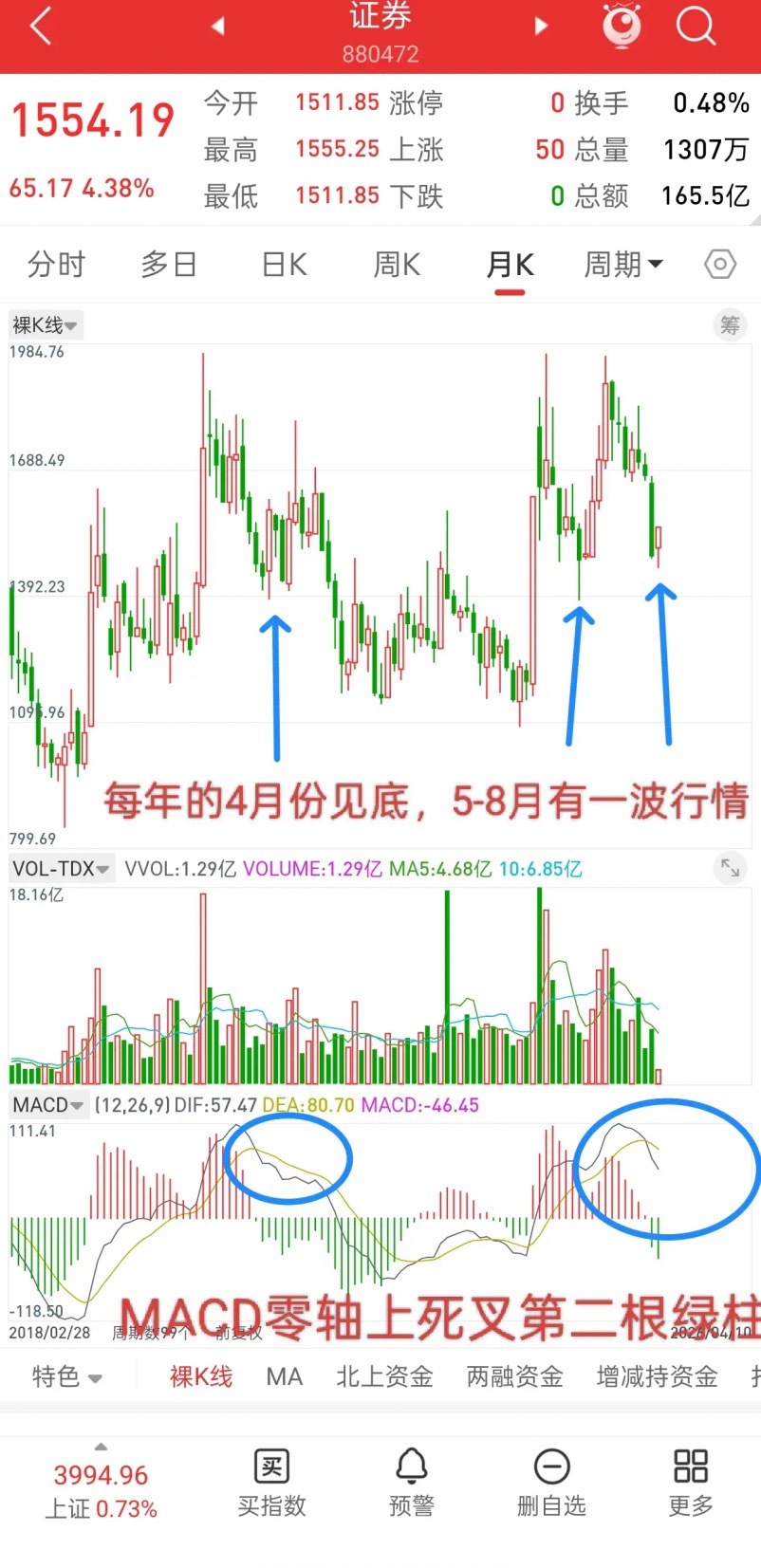Screen dimensions: 761x1568
Task: Expand the 裸K线 chart style dropdown
Action: [x=44, y=324]
